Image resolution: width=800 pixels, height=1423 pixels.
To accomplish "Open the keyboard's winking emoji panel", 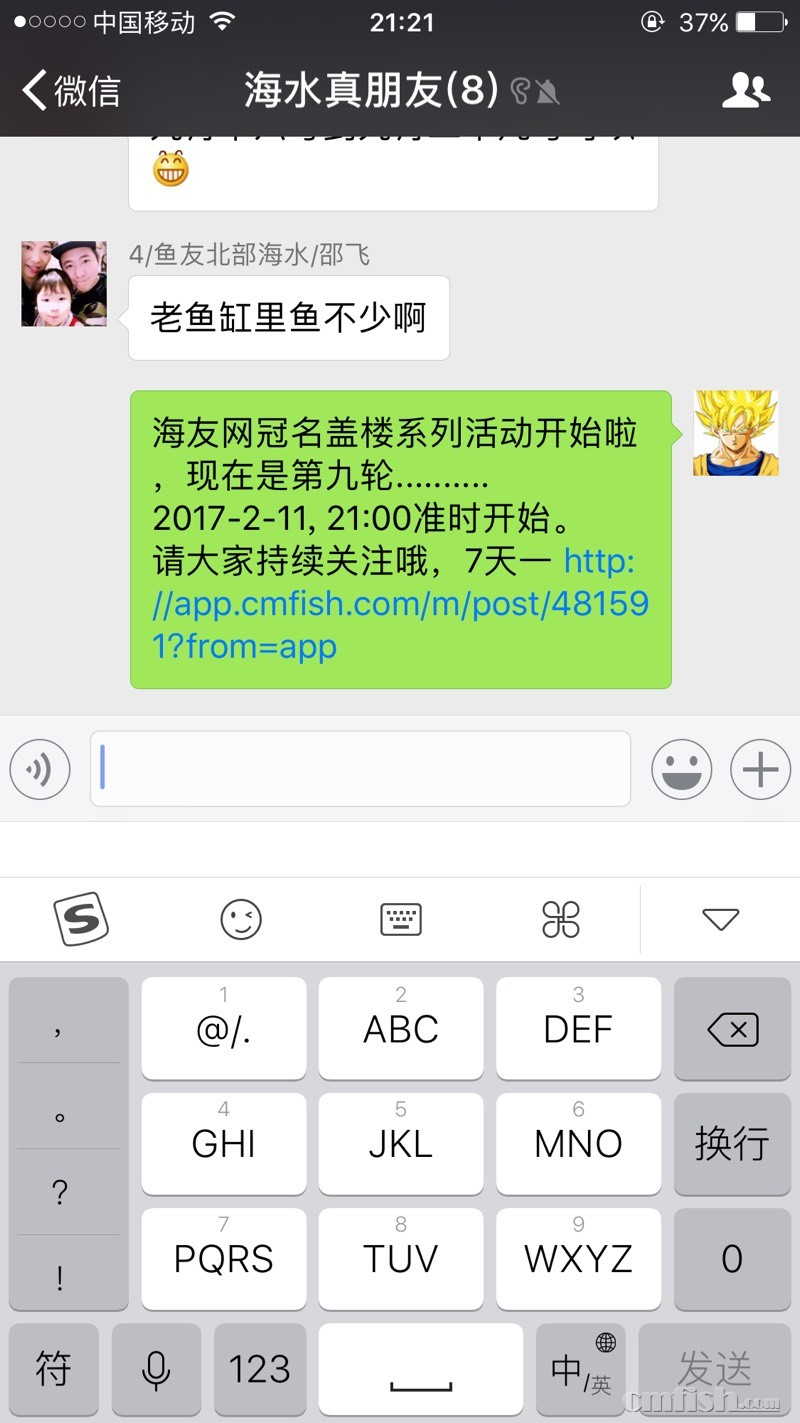I will [241, 919].
